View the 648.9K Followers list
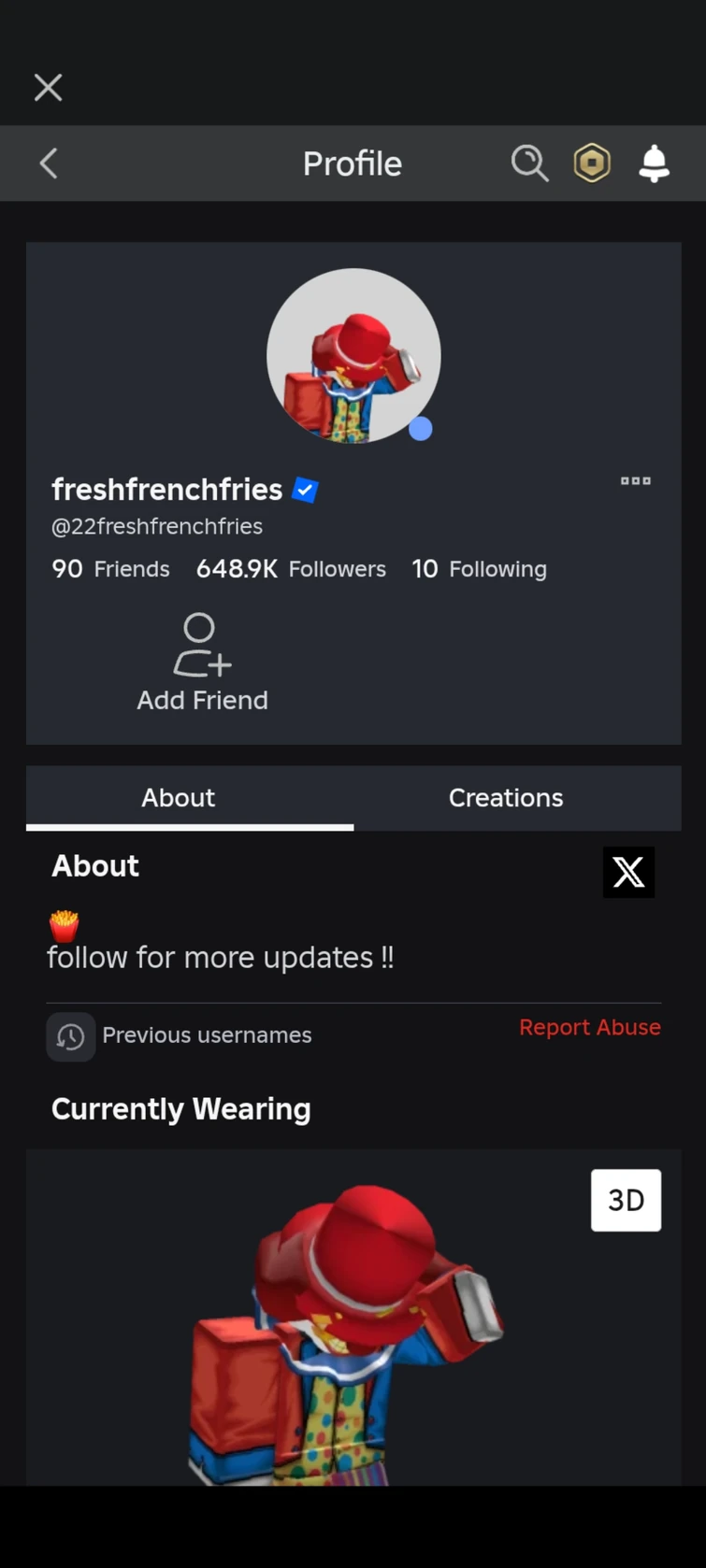This screenshot has height=1568, width=706. pos(291,569)
